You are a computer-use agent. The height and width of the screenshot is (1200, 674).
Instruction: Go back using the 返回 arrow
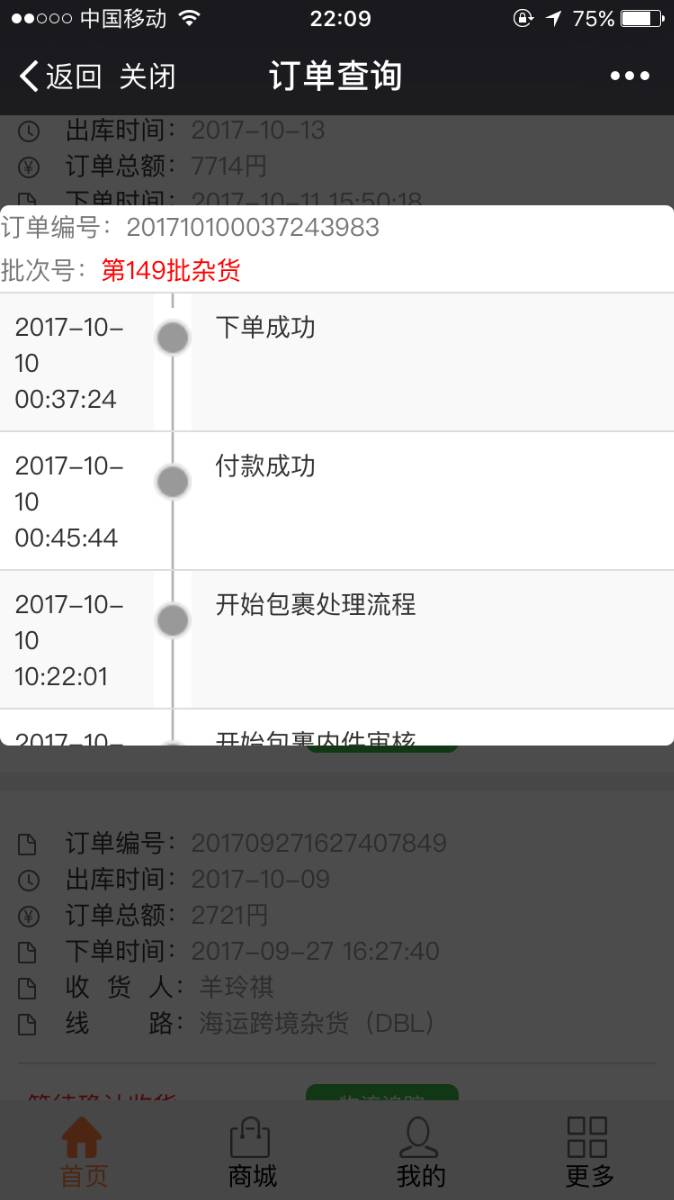tap(60, 76)
